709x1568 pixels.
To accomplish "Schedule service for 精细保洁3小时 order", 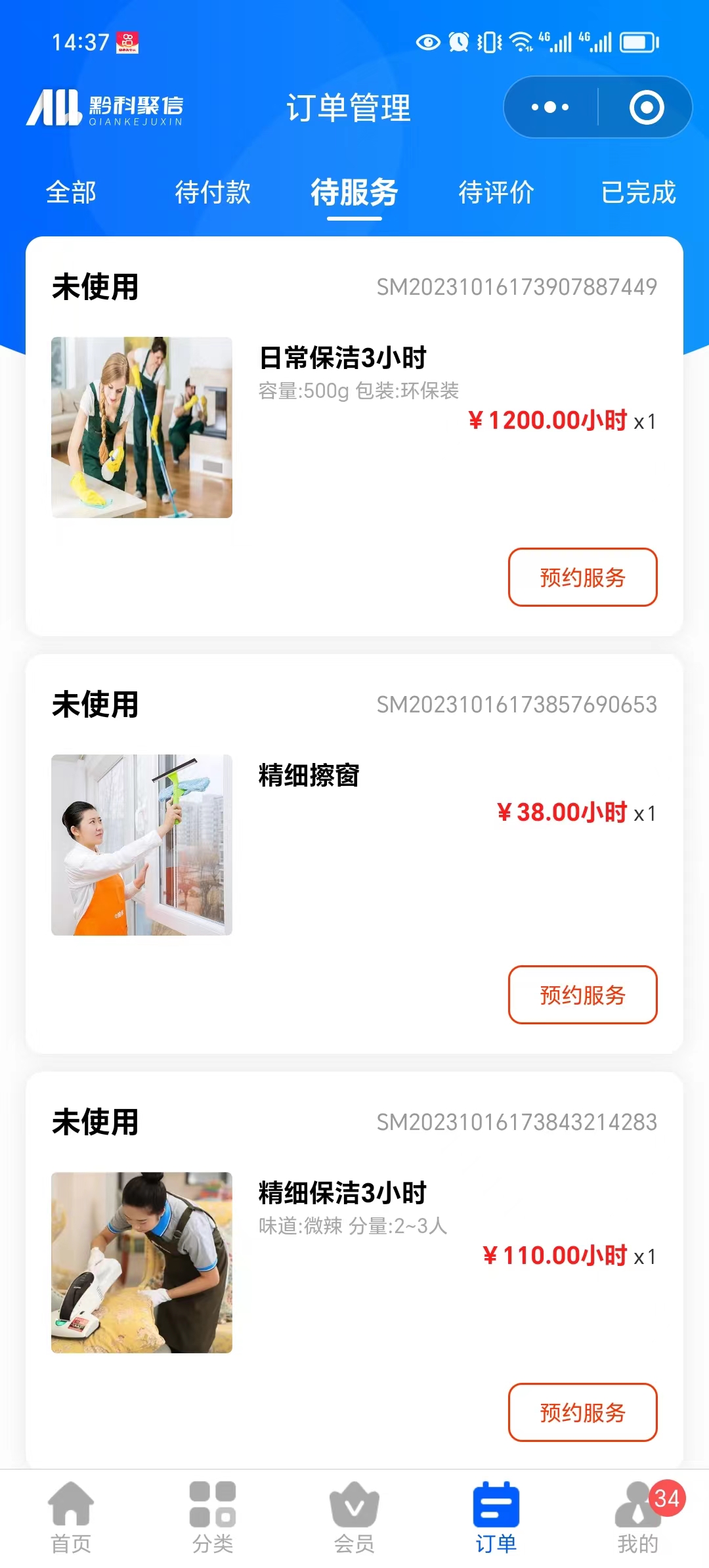I will (582, 1412).
